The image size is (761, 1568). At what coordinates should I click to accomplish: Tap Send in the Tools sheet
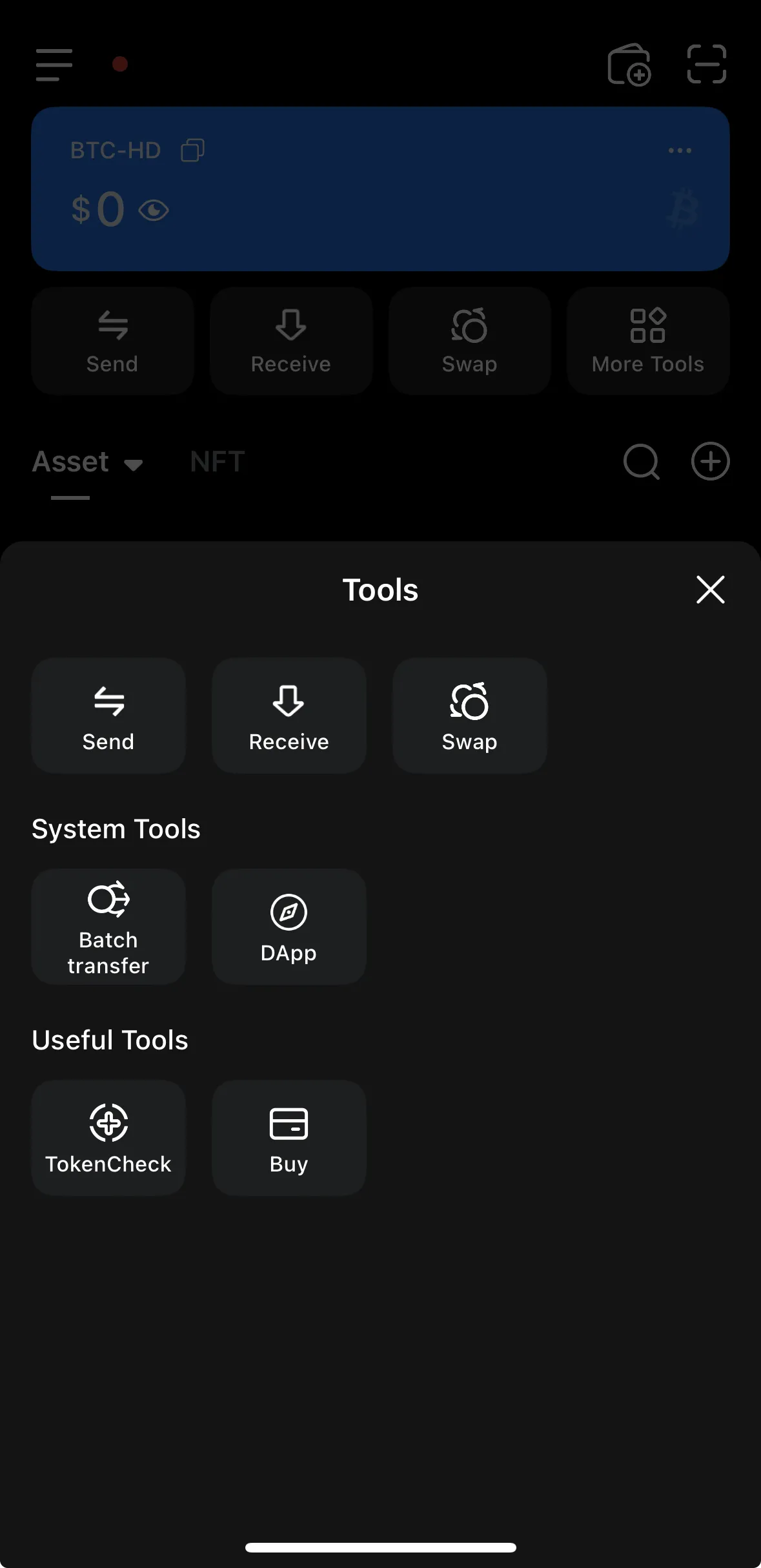tap(108, 716)
